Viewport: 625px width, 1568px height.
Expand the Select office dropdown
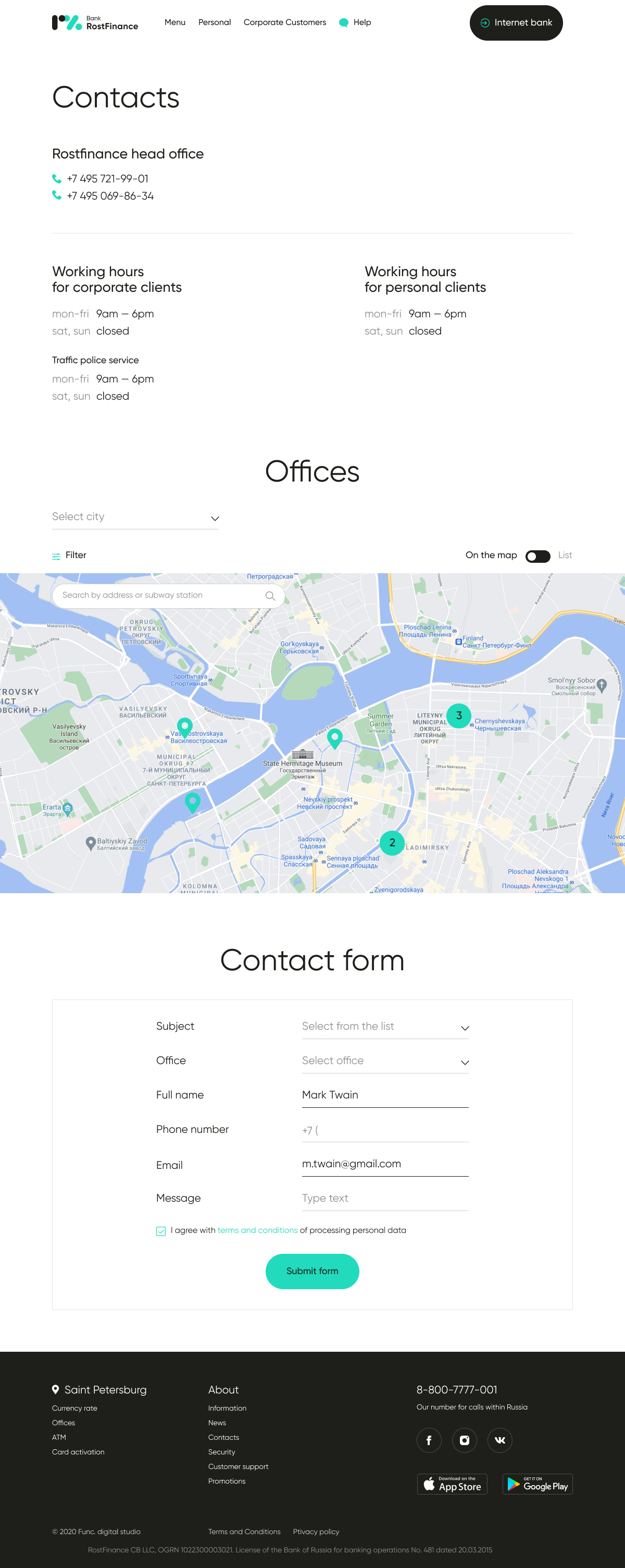[x=384, y=1060]
